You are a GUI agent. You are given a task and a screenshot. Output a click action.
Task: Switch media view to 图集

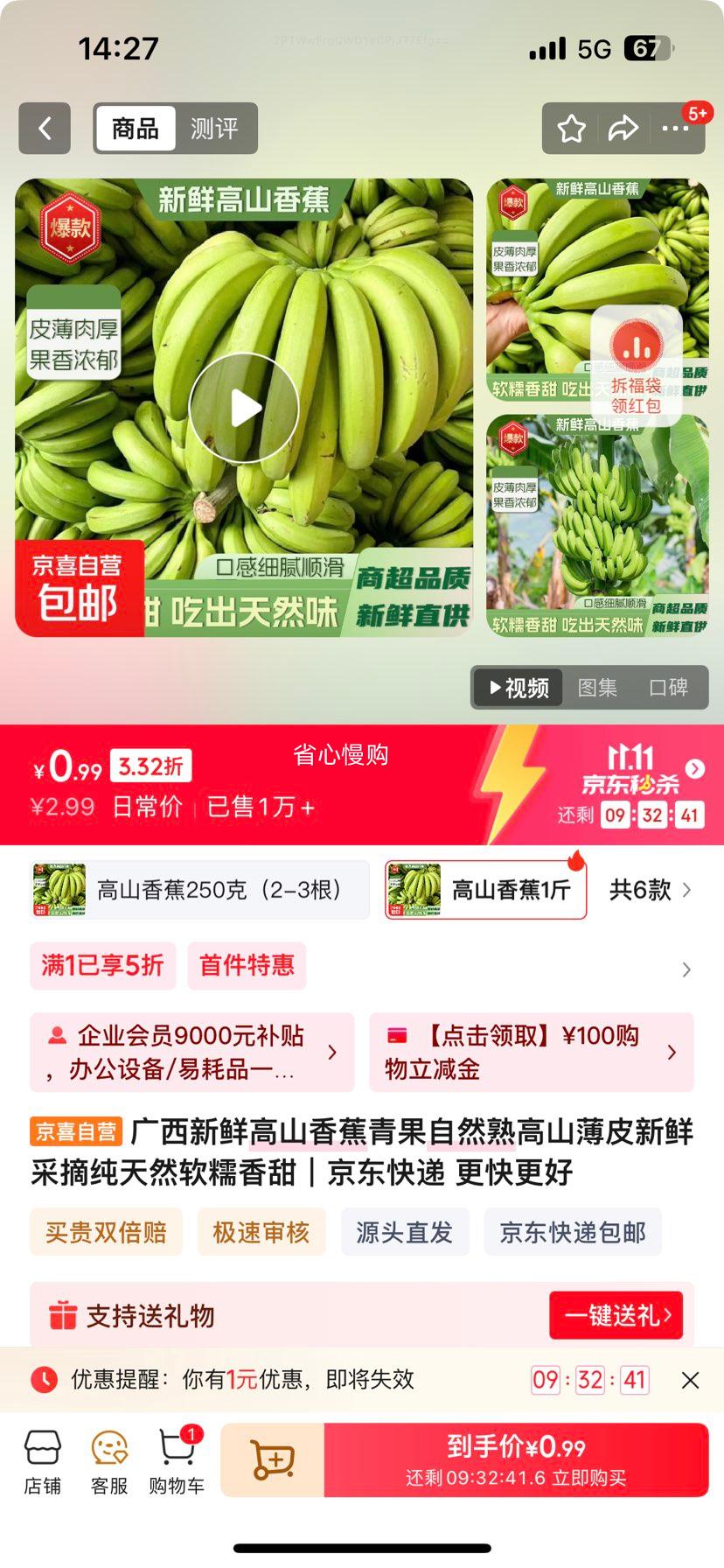(x=597, y=688)
